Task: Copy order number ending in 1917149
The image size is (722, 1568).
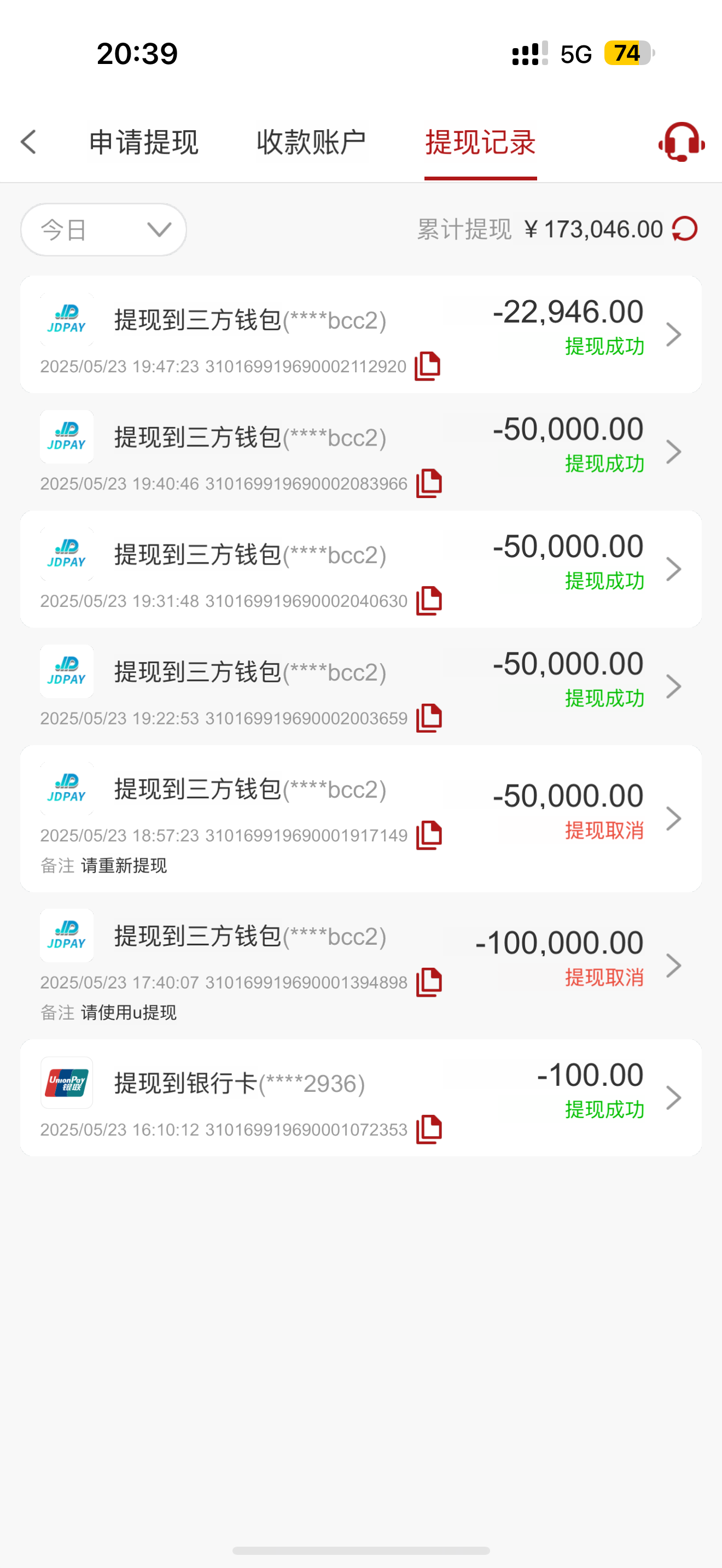Action: click(429, 835)
